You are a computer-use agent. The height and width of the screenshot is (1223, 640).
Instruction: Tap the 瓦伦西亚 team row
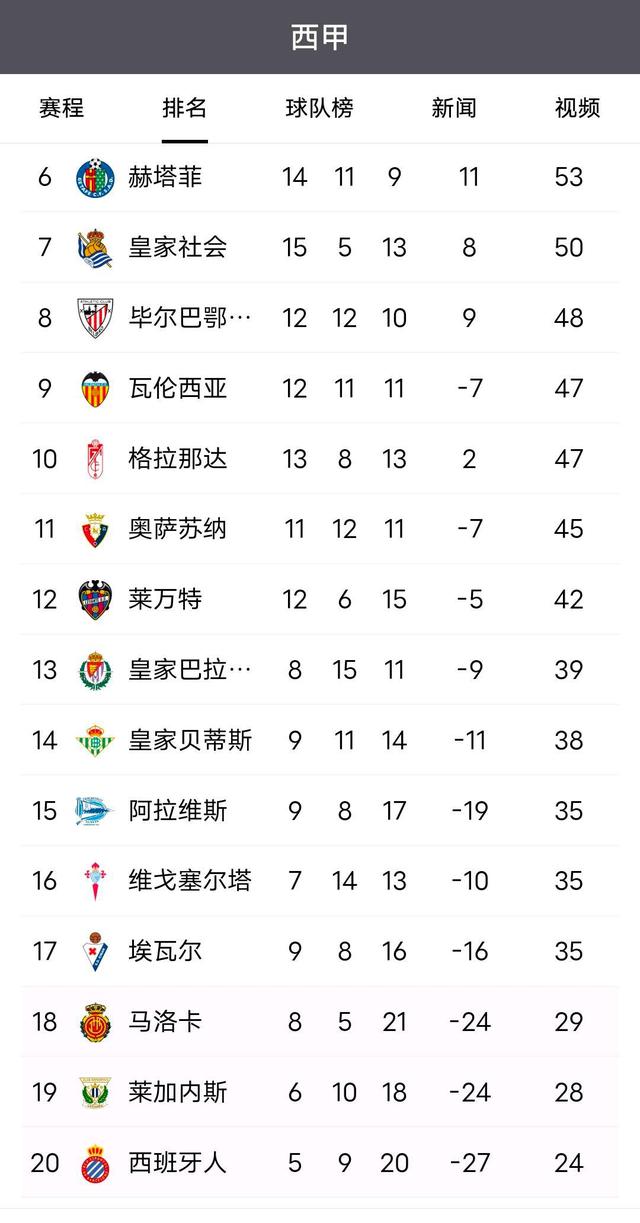point(320,388)
